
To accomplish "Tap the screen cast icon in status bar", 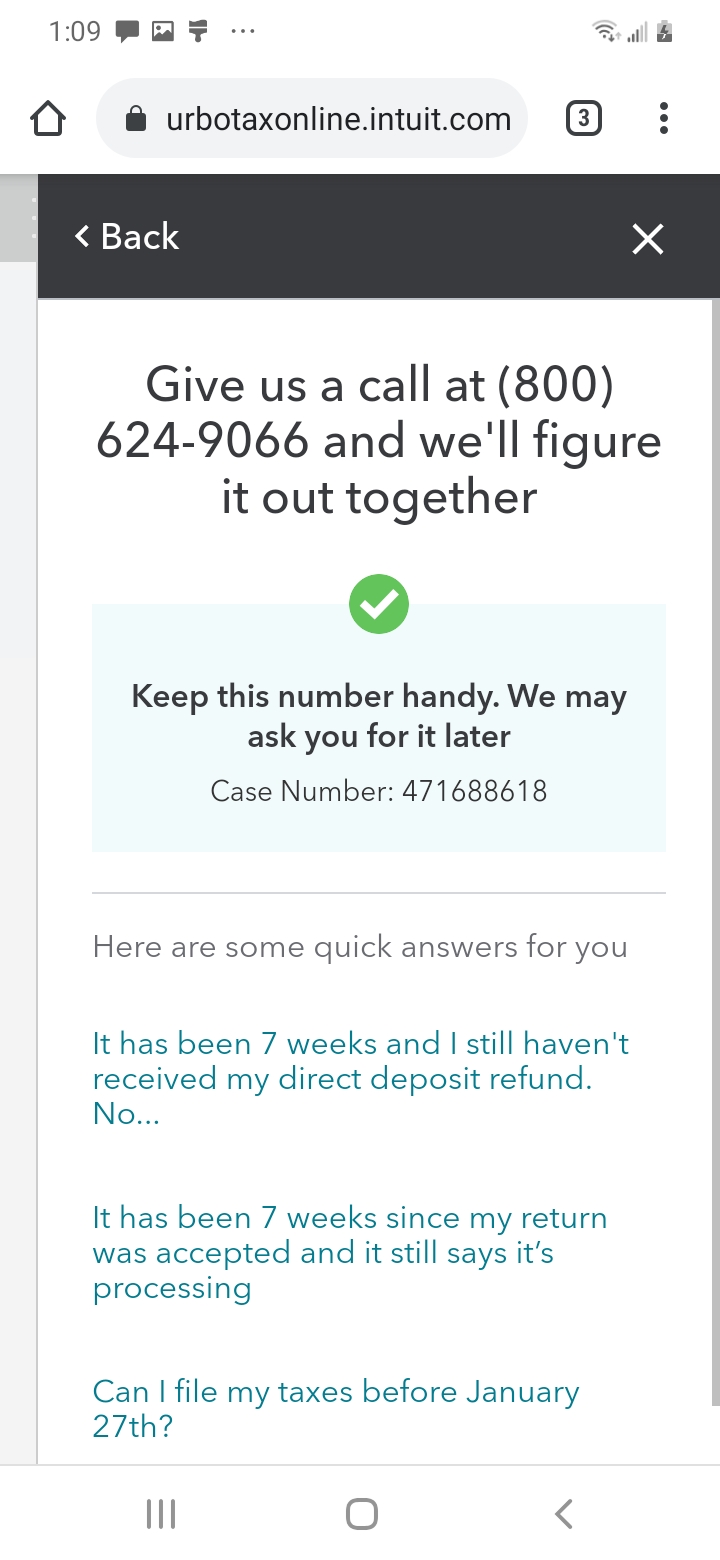I will [x=197, y=30].
